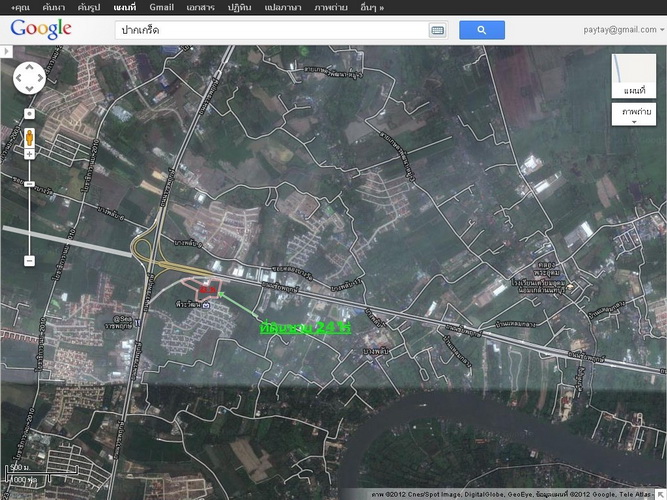This screenshot has width=667, height=500.
Task: Open ค้นรูป image search link
Action: point(89,7)
